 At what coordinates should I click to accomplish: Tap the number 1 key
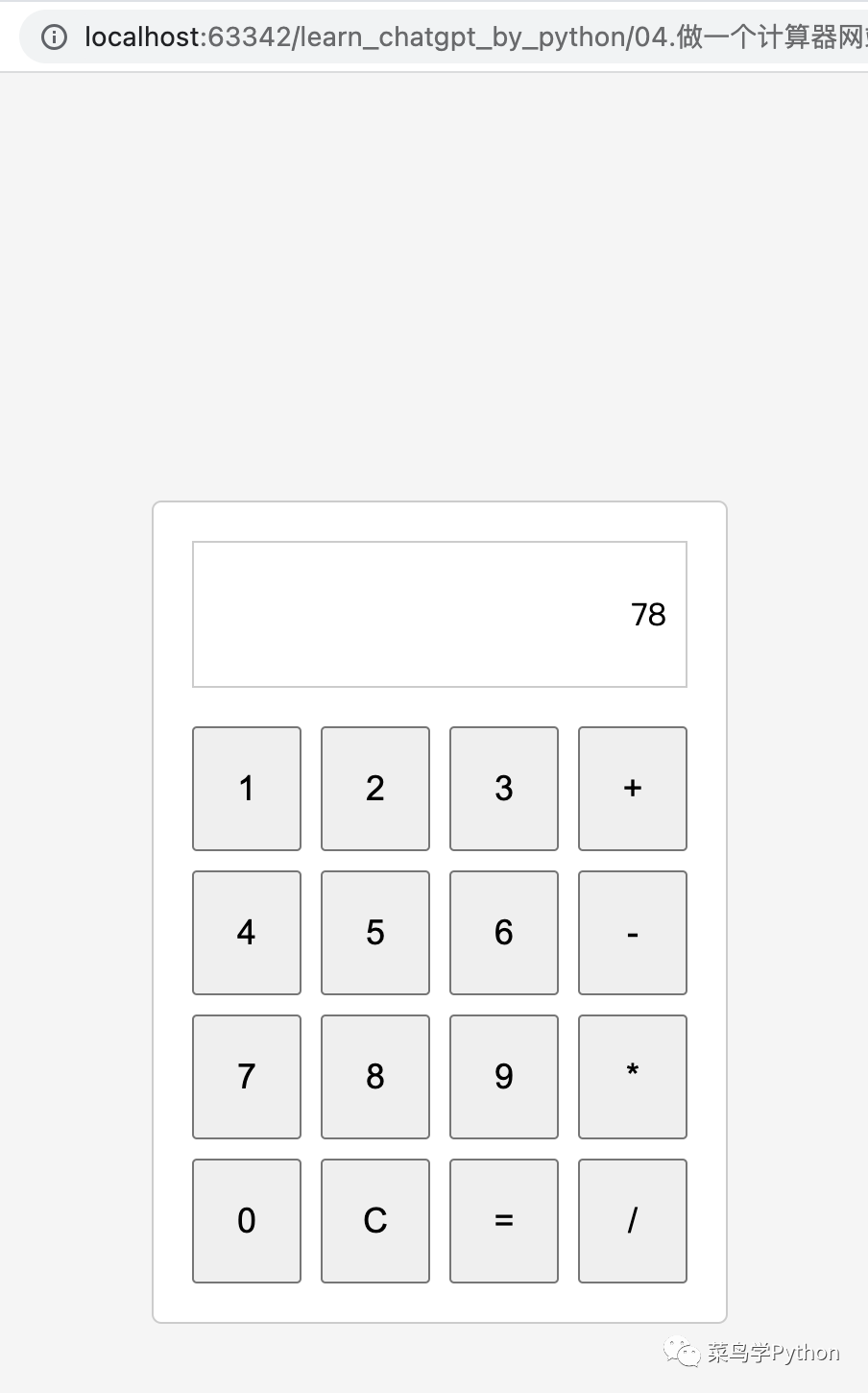pyautogui.click(x=247, y=789)
